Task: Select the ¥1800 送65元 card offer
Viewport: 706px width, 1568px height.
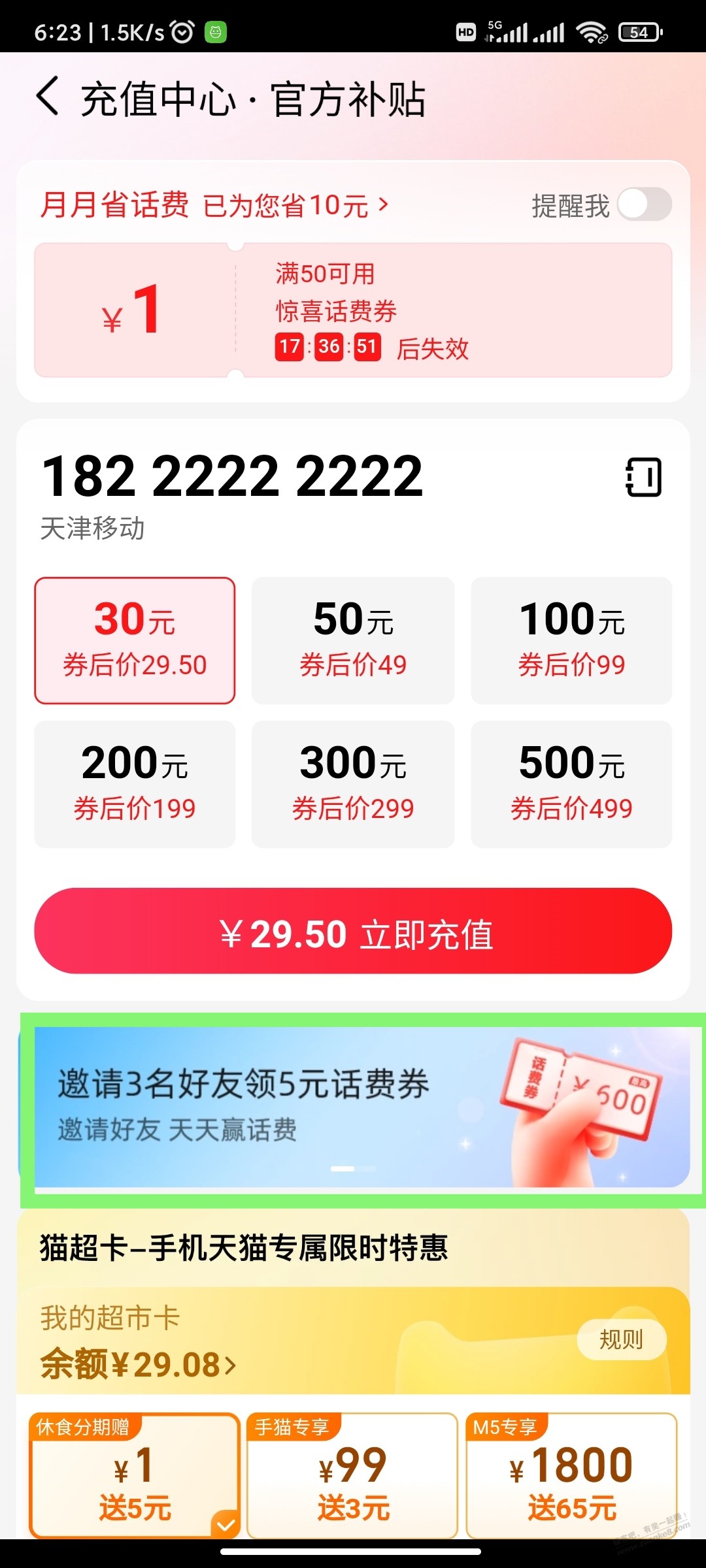Action: coord(571,1476)
